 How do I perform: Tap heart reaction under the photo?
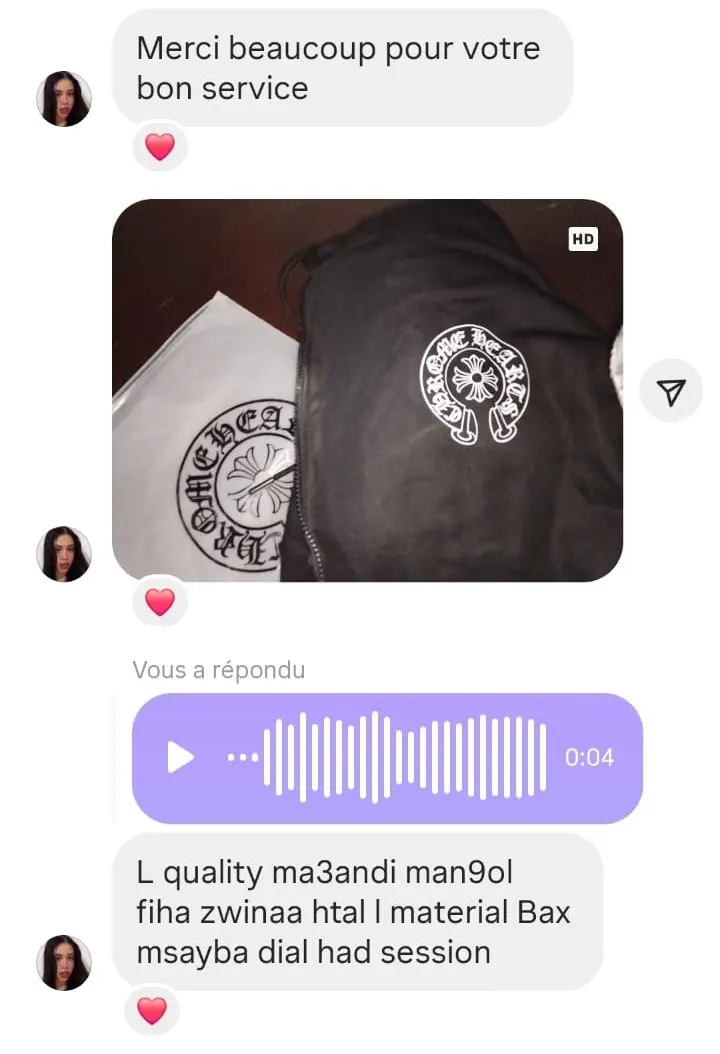(x=160, y=601)
